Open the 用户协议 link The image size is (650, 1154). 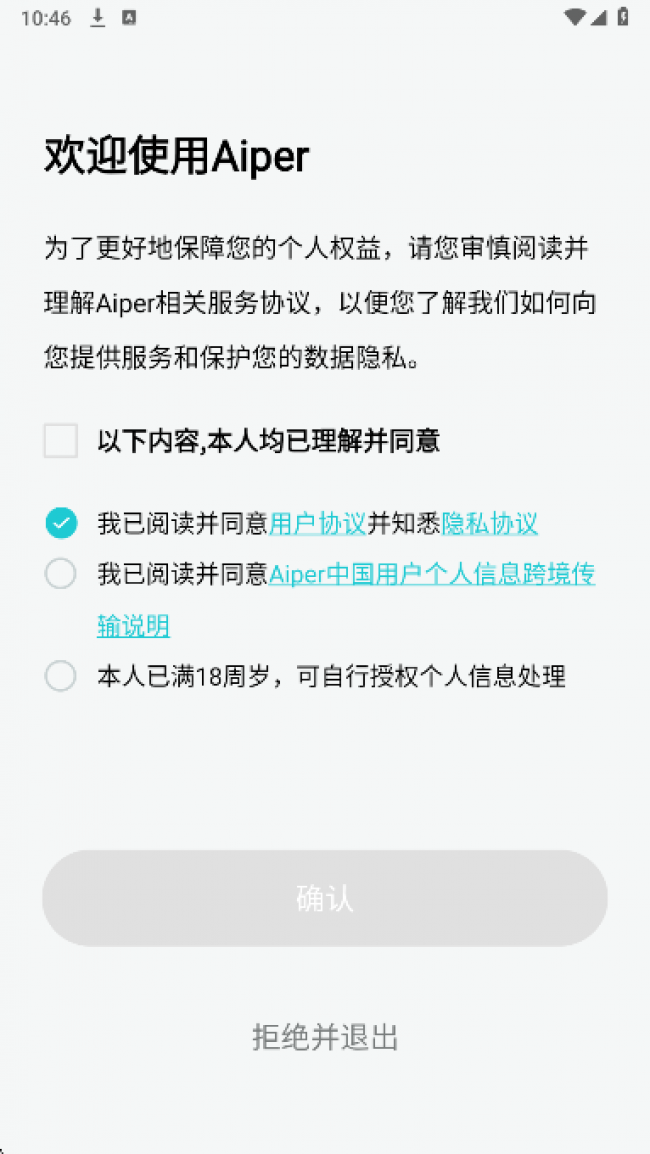pos(317,523)
